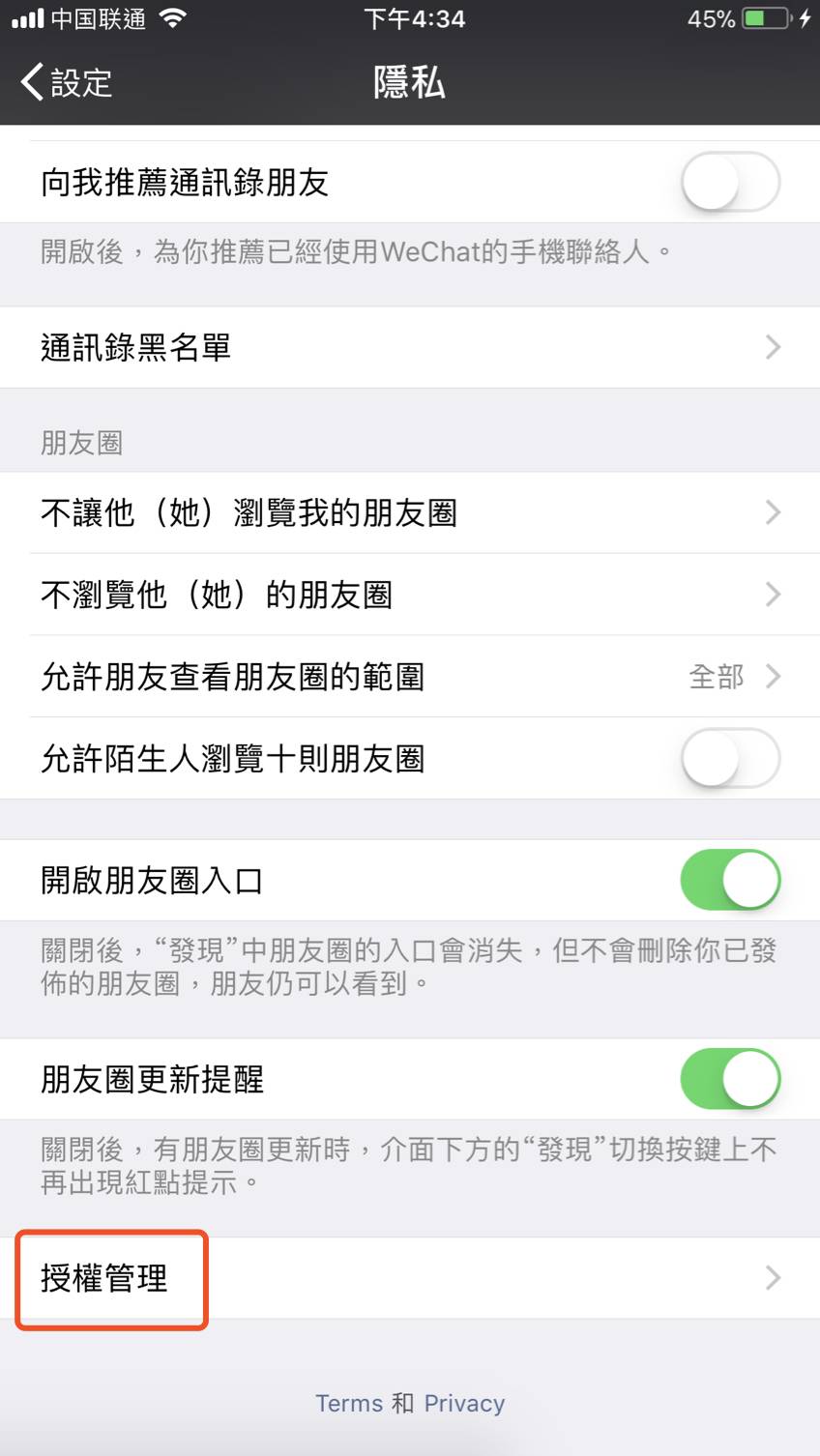The width and height of the screenshot is (820, 1456).
Task: Disable 開啟朋友圈入口 switch
Action: click(730, 880)
